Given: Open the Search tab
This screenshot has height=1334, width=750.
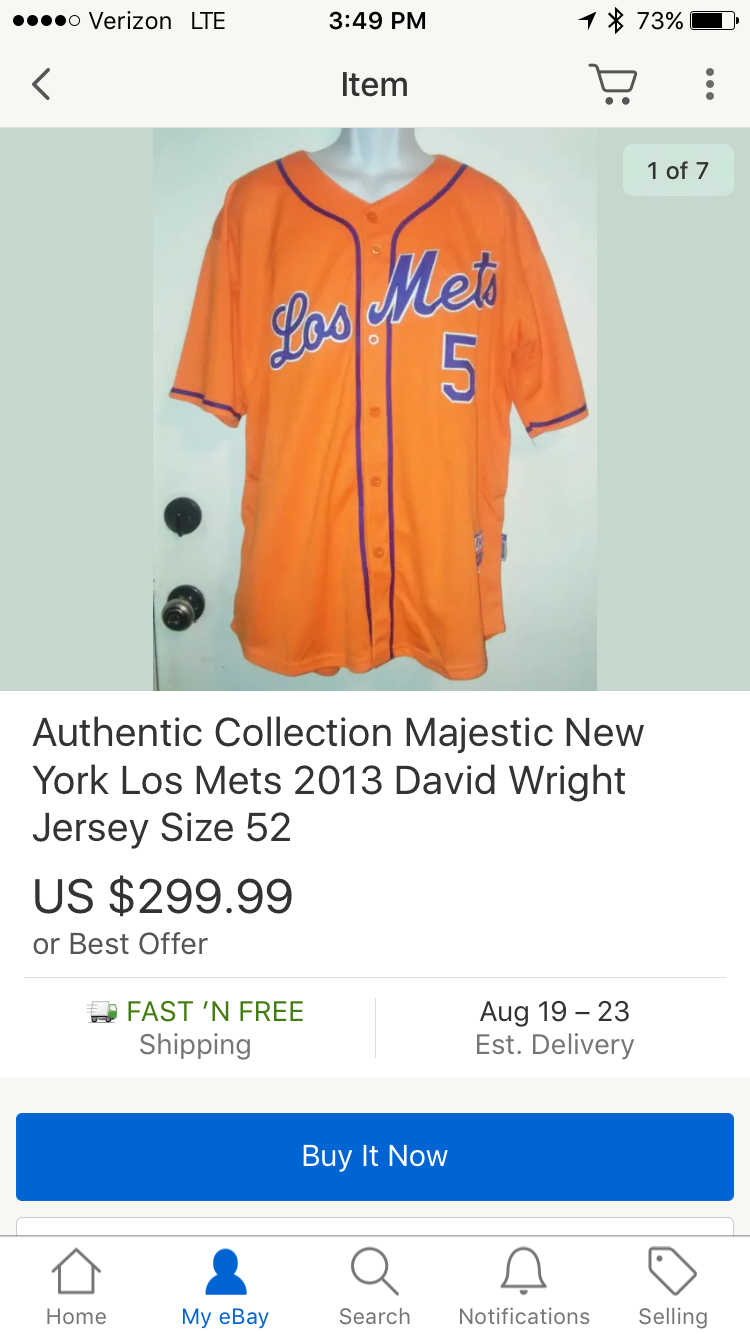Looking at the screenshot, I should click(x=375, y=1287).
